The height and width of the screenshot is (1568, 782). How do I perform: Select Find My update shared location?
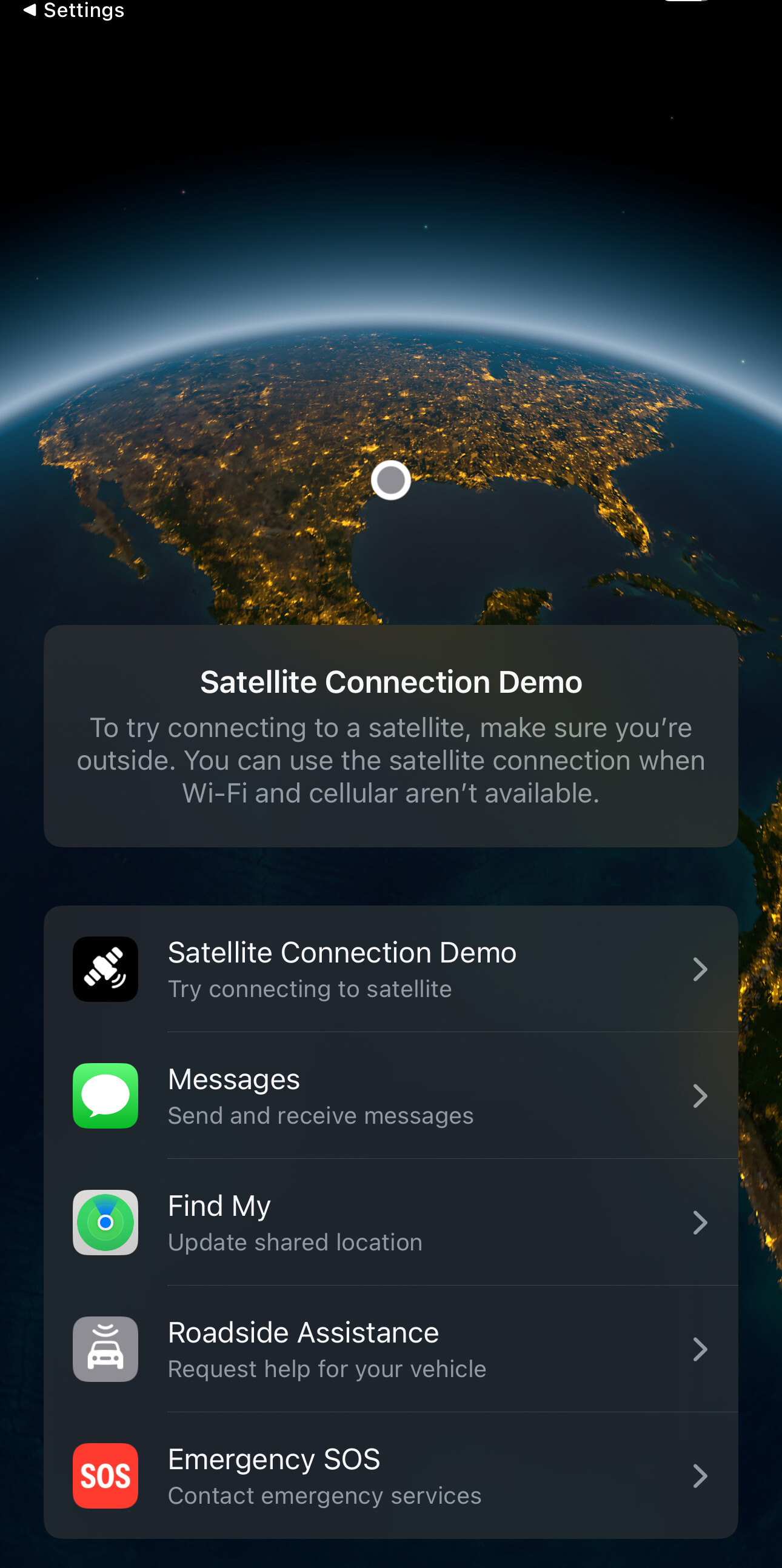[x=390, y=1223]
